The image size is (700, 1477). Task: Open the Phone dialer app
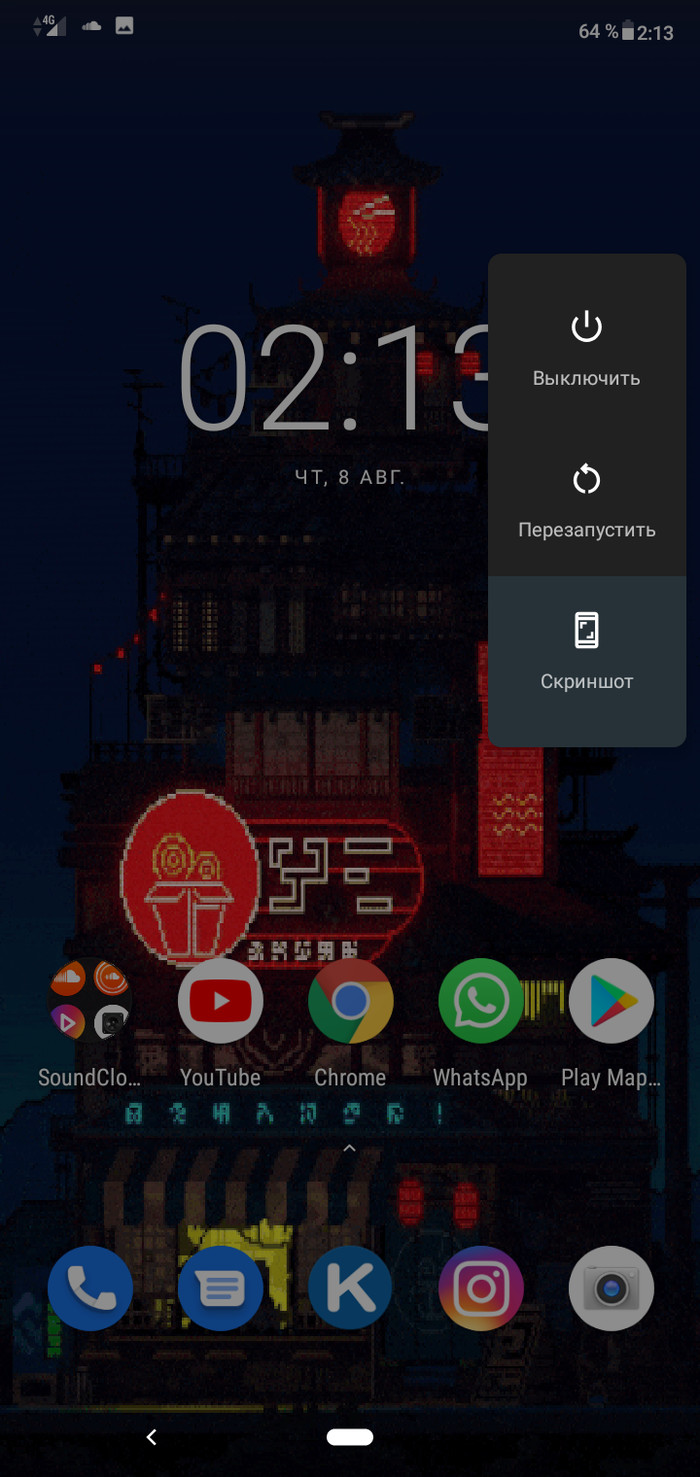point(90,1288)
